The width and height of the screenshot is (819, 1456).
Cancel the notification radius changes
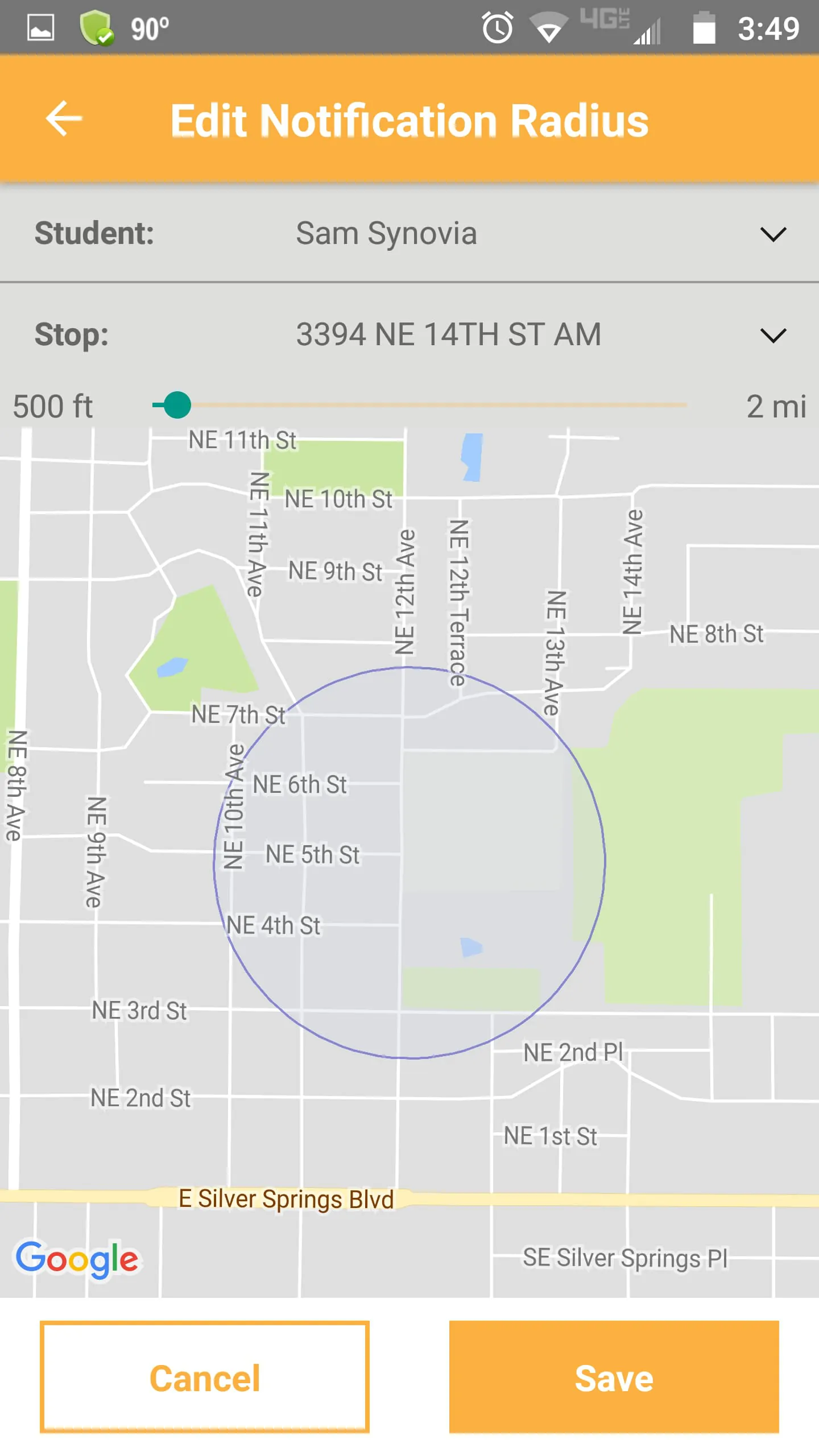[205, 1377]
